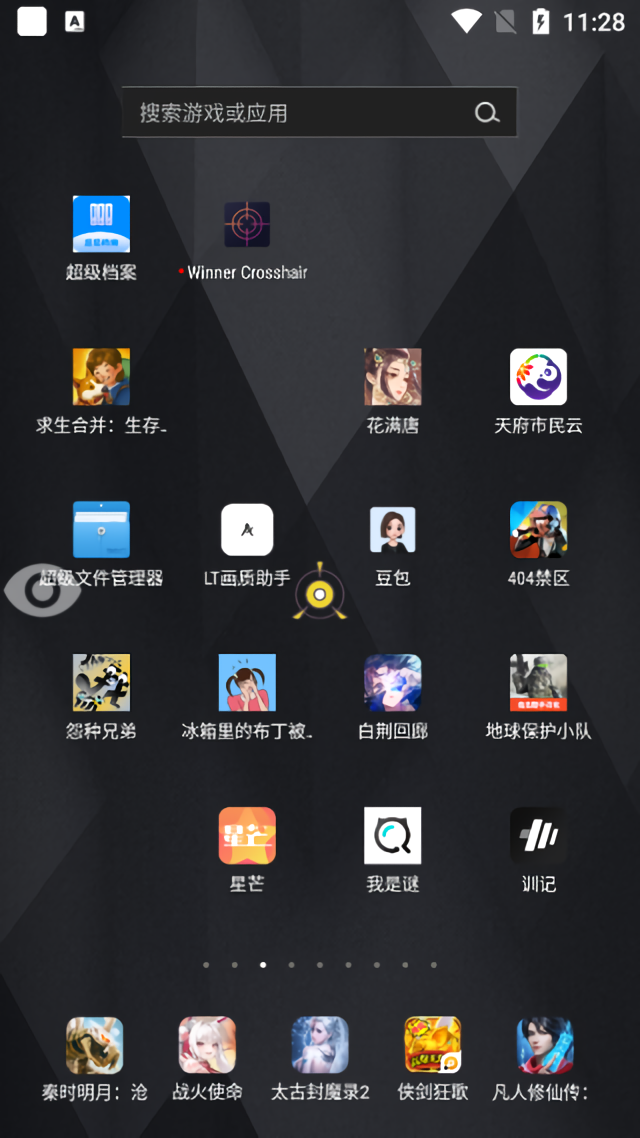Image resolution: width=640 pixels, height=1138 pixels.
Task: Launch 侠剑狂歌 from the dock
Action: [x=432, y=1046]
